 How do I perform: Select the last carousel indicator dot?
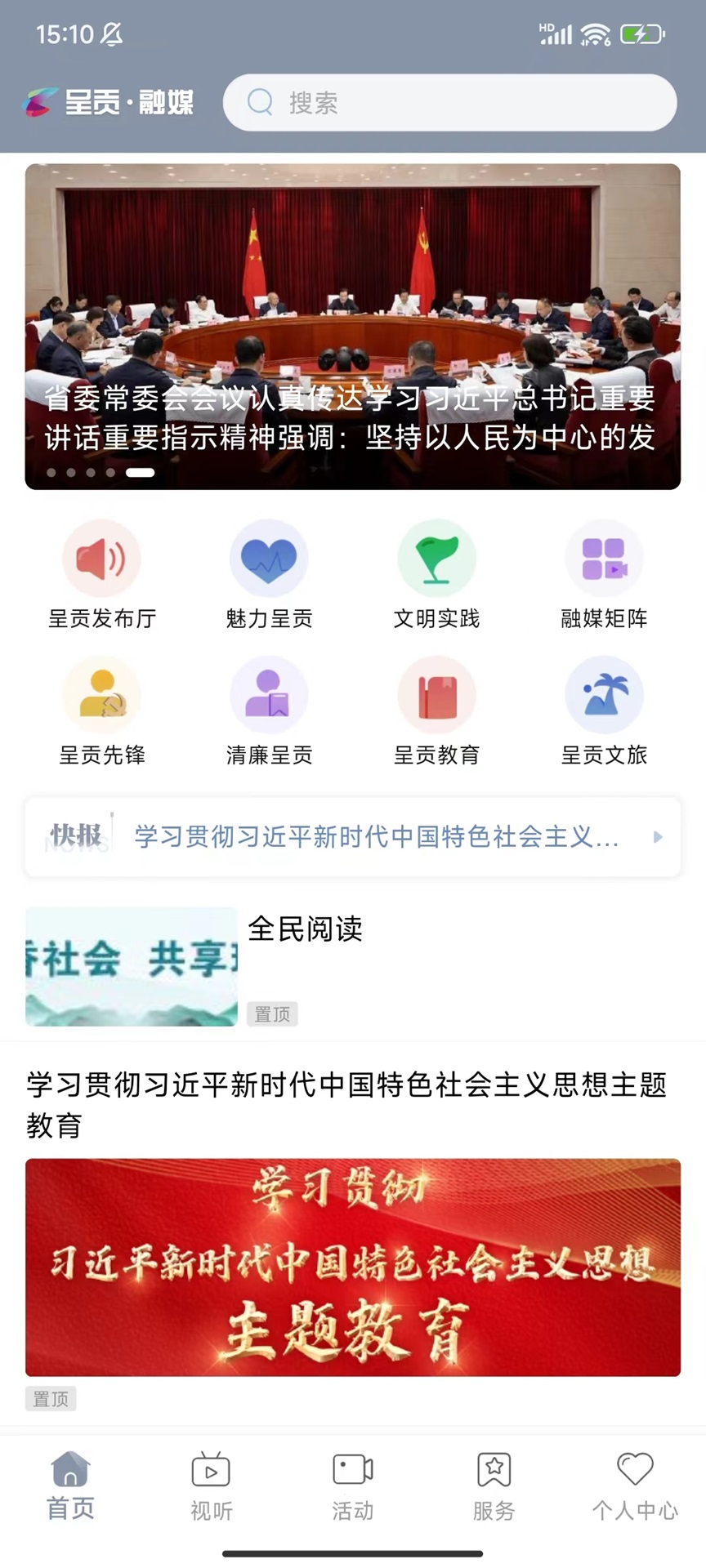pos(139,472)
